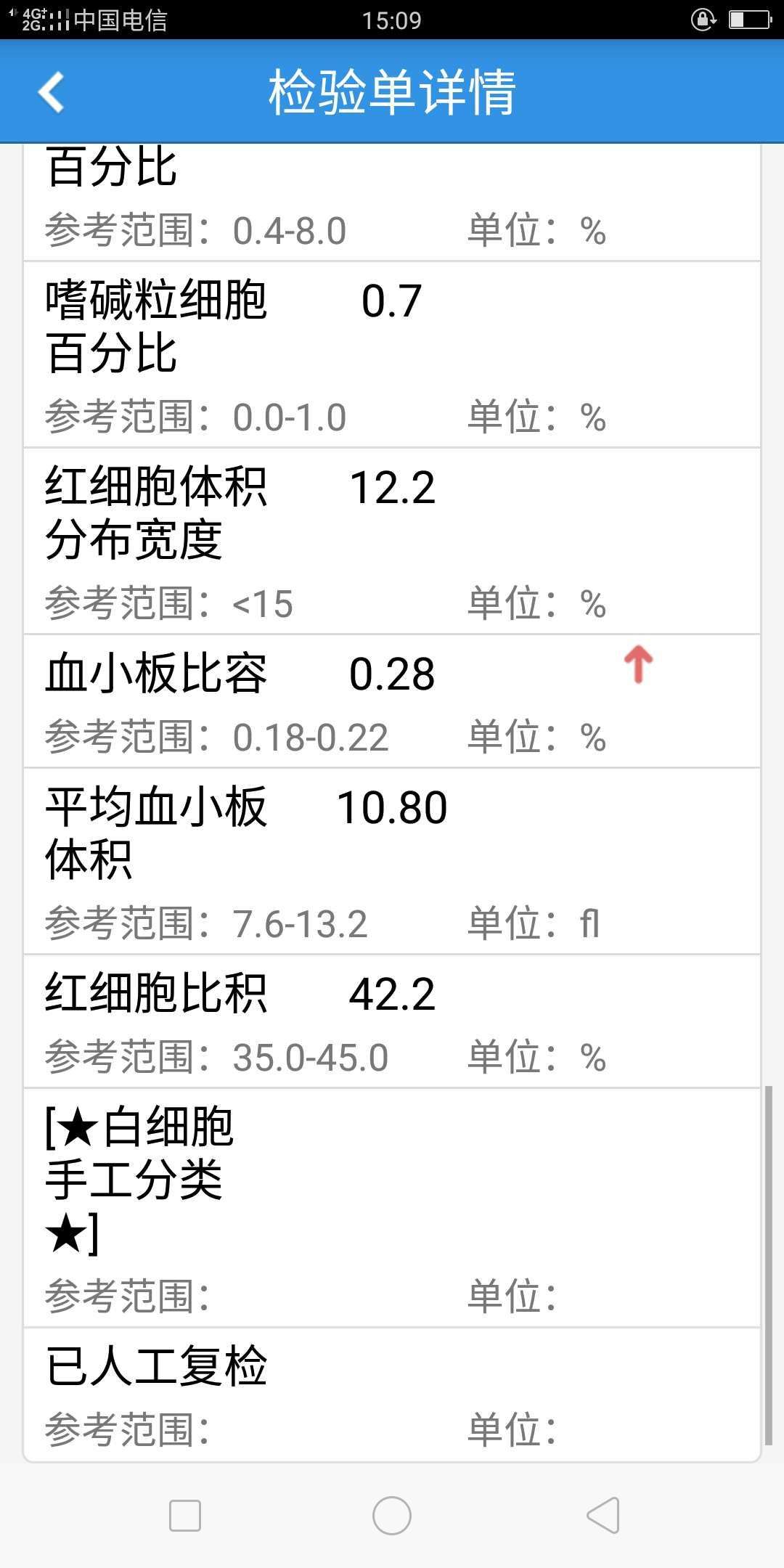Tap the battery indicator in status bar
The height and width of the screenshot is (1568, 784).
pyautogui.click(x=749, y=20)
